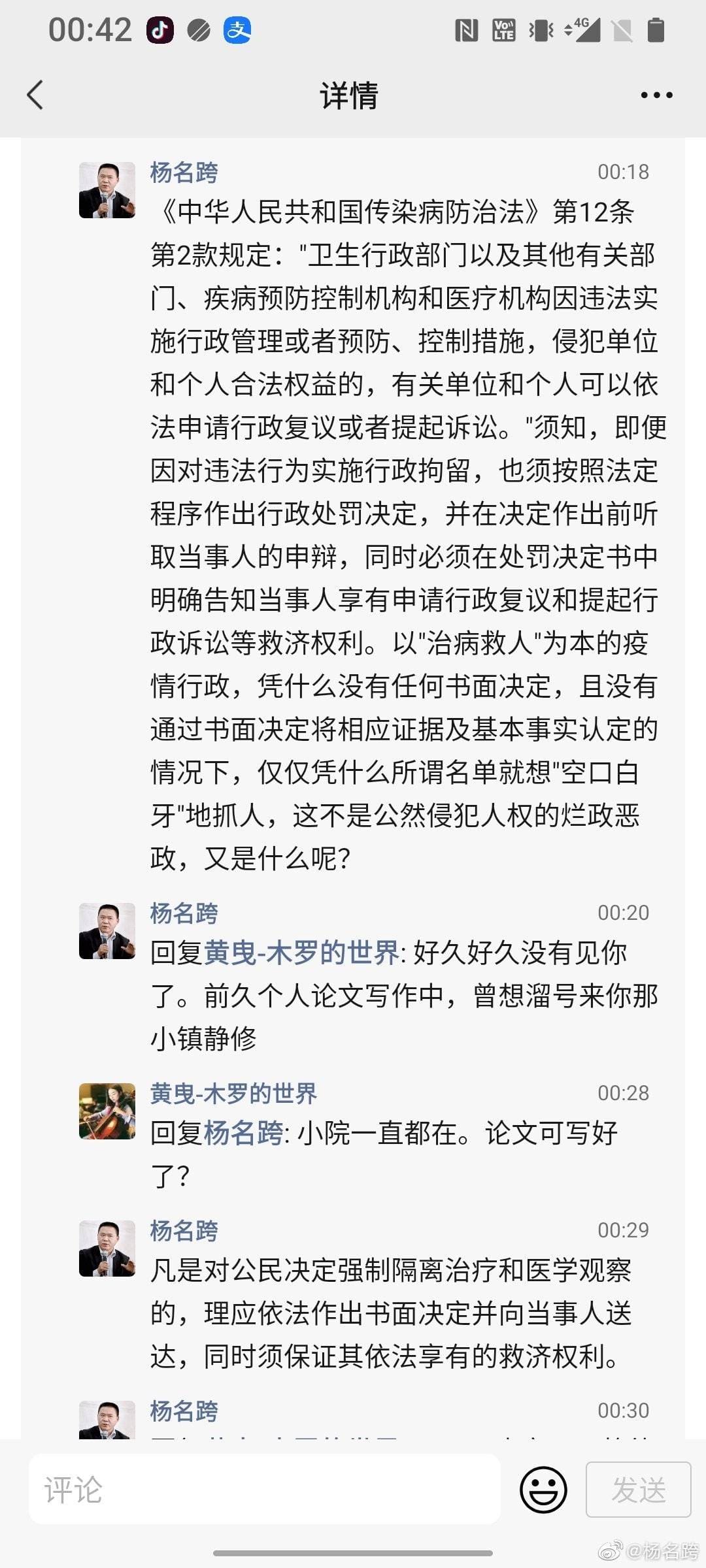706x1568 pixels.
Task: Open username 杨名跨 on the 00:18 comment
Action: pyautogui.click(x=184, y=172)
